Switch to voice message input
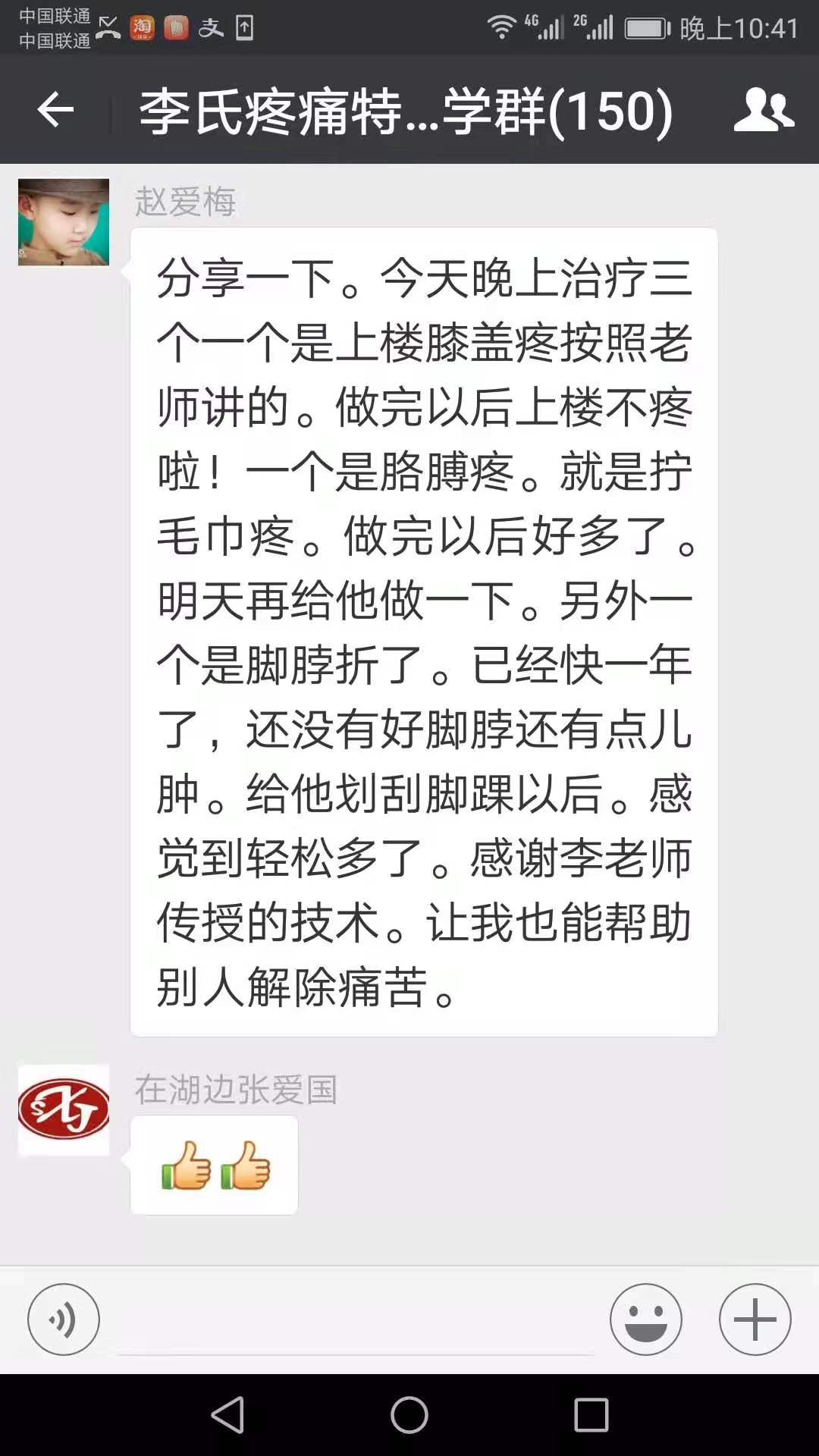The width and height of the screenshot is (819, 1456). pyautogui.click(x=64, y=1319)
